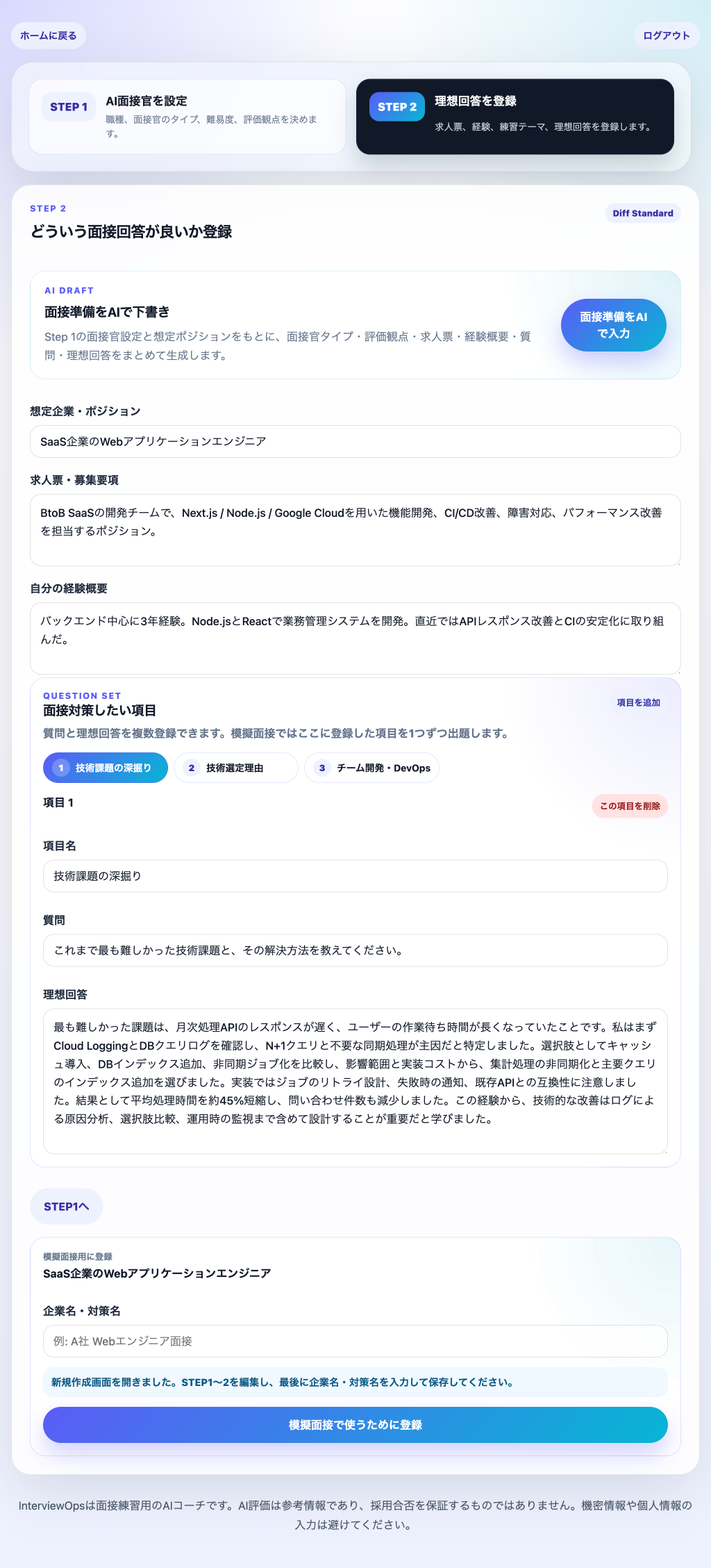Edit the 想定企業・ポジション field

355,442
